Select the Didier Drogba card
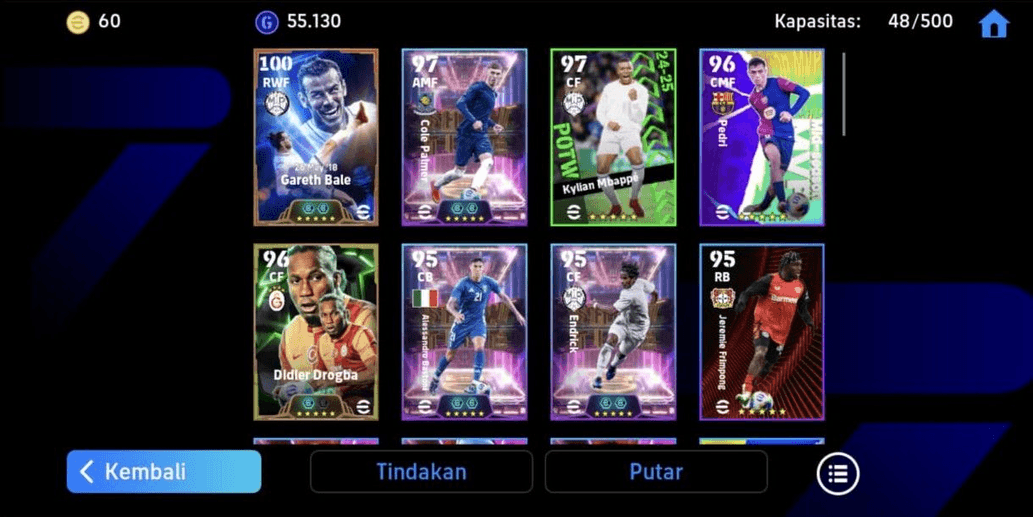The width and height of the screenshot is (1033, 517). tap(316, 331)
